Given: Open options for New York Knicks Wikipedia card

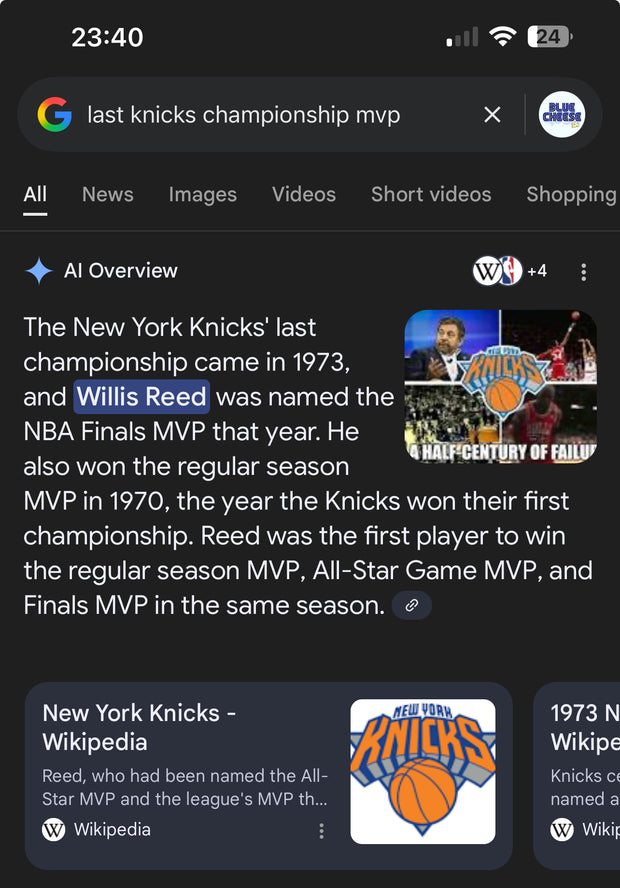Looking at the screenshot, I should pos(321,830).
